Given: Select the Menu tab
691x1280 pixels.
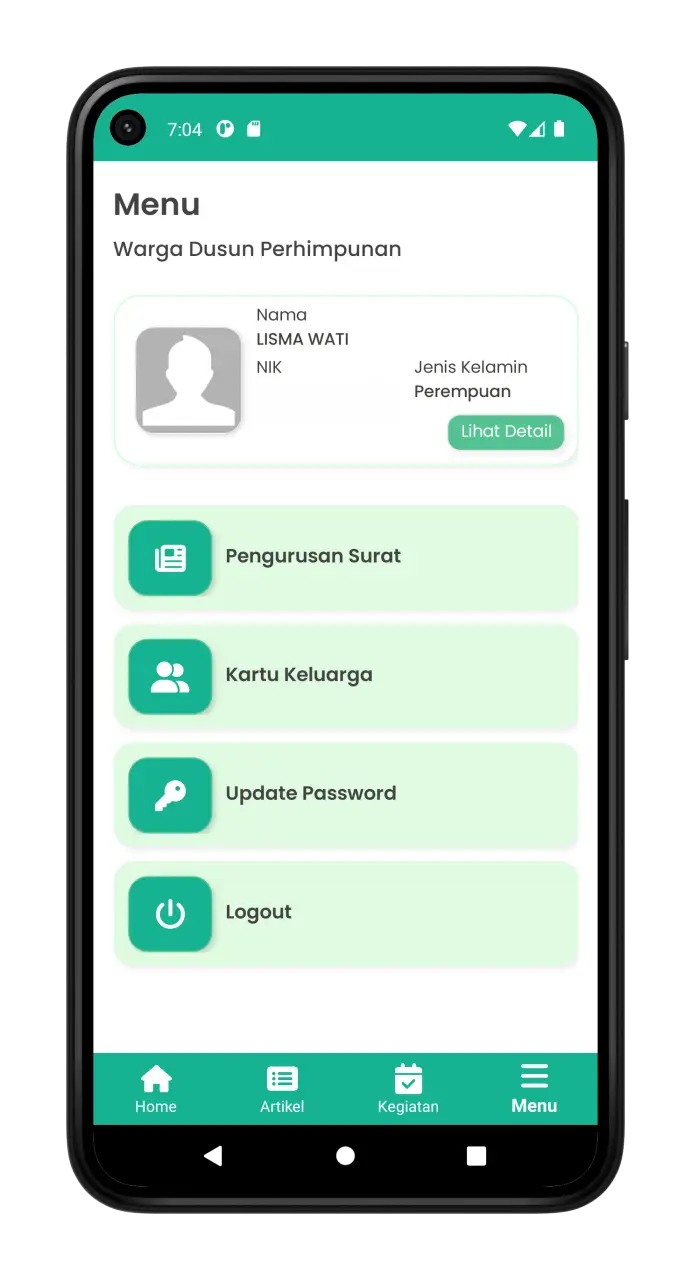Looking at the screenshot, I should pos(534,1089).
